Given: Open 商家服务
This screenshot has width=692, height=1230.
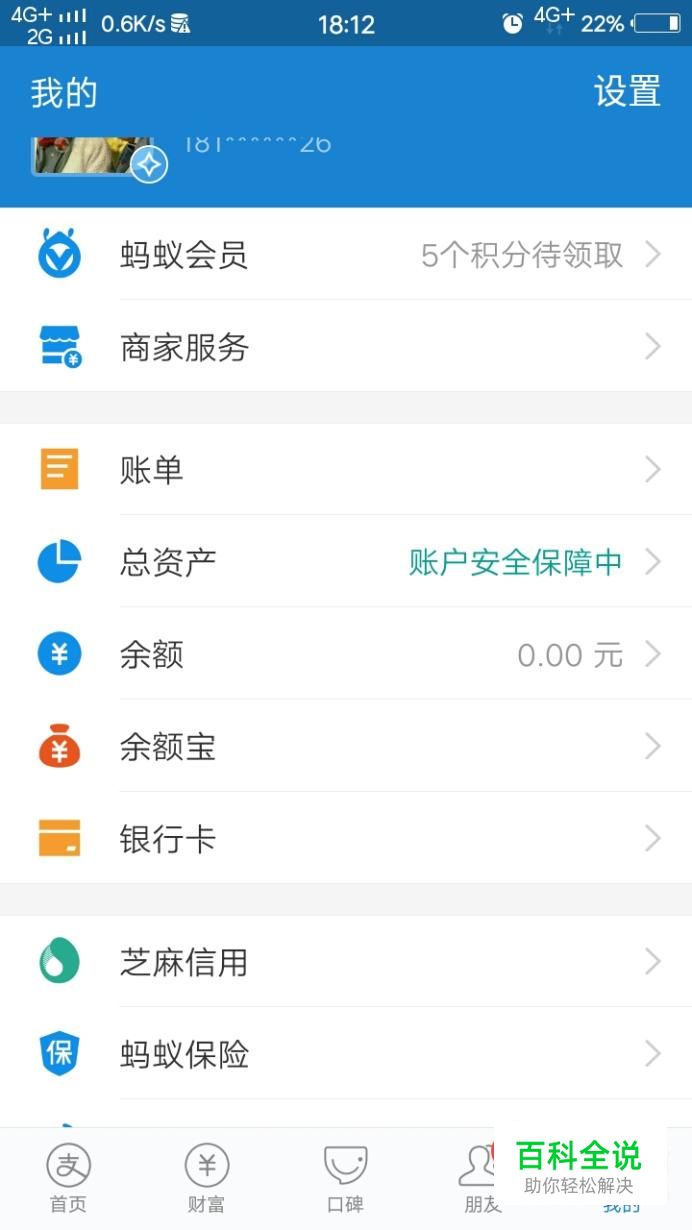Looking at the screenshot, I should pyautogui.click(x=345, y=347).
